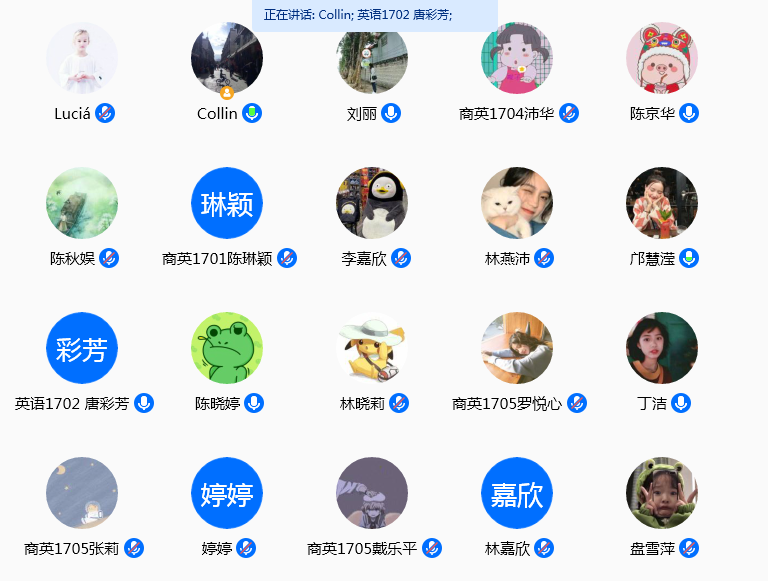This screenshot has width=768, height=581.
Task: Open participant Luciá's tile
Action: pyautogui.click(x=82, y=58)
